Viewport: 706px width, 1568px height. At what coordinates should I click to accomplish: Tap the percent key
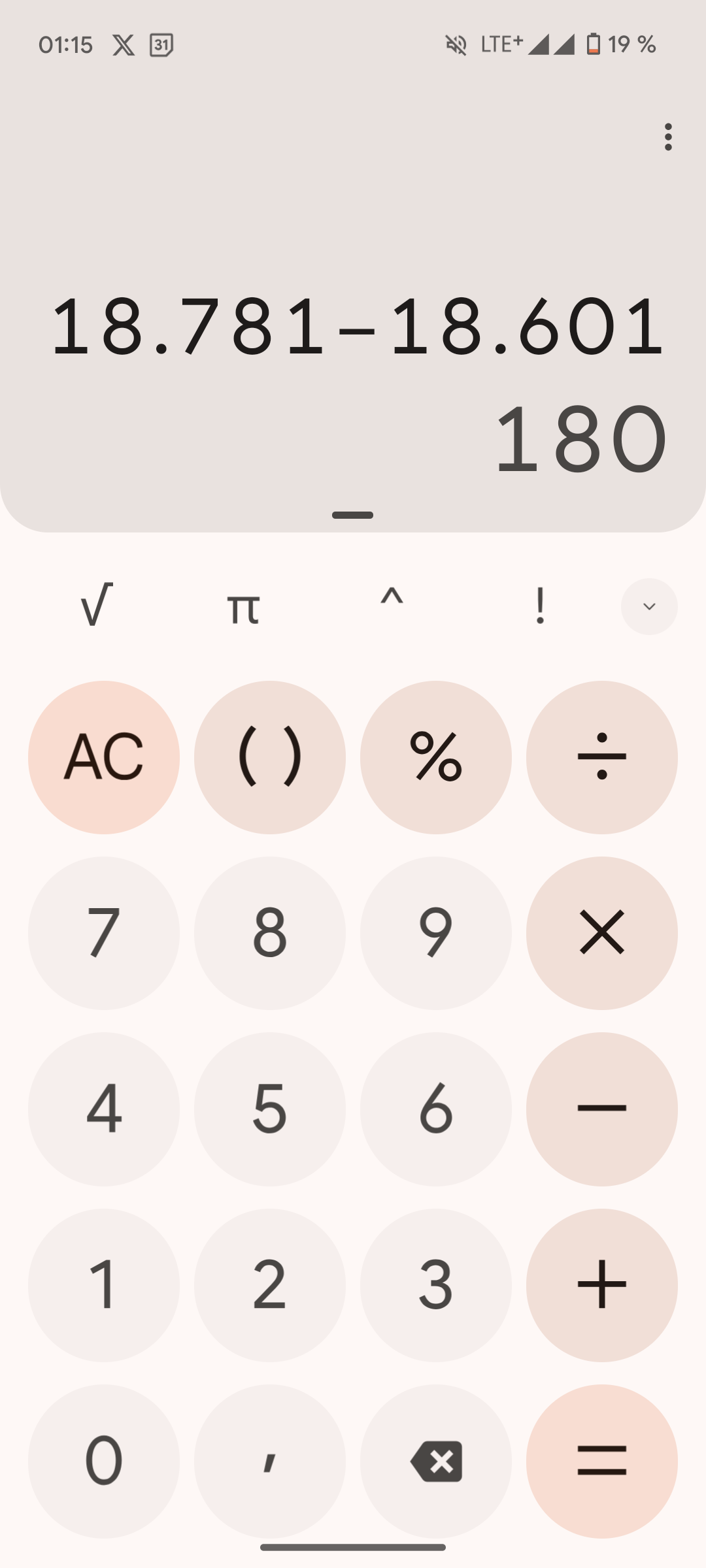[x=436, y=757]
